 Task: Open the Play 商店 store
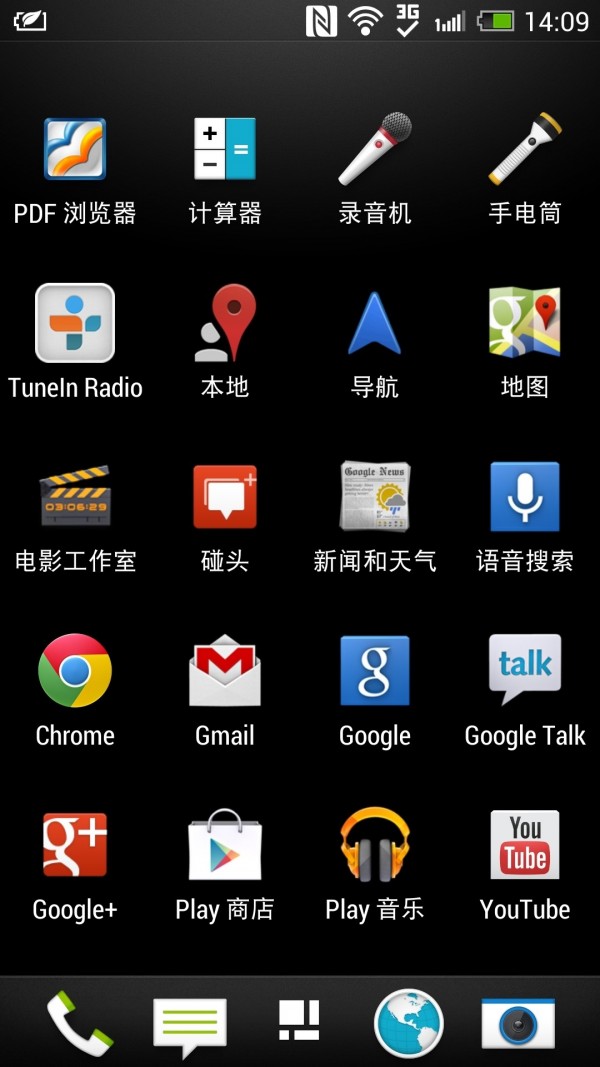225,845
